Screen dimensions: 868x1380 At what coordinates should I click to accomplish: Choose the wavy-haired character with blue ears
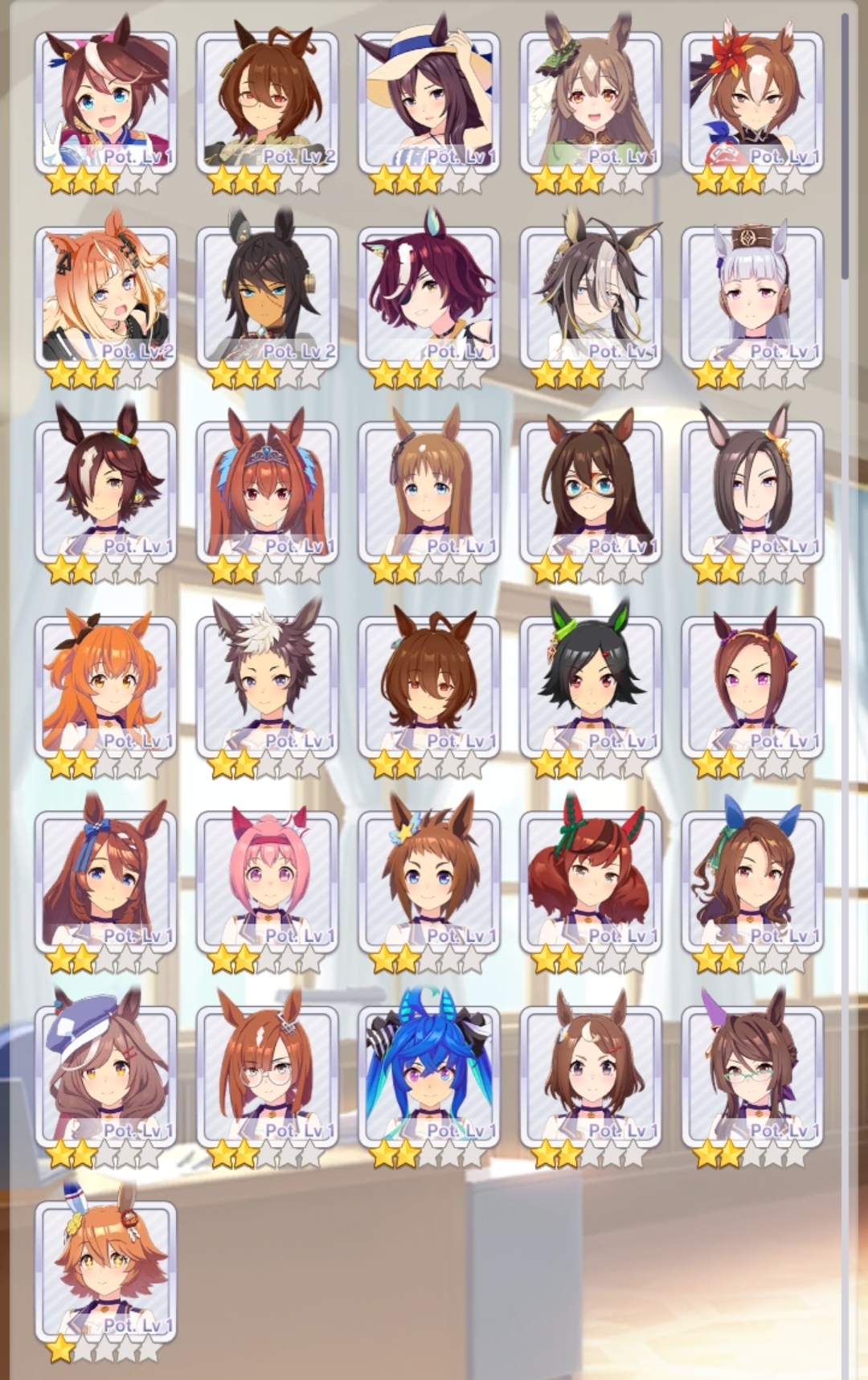coord(751,879)
